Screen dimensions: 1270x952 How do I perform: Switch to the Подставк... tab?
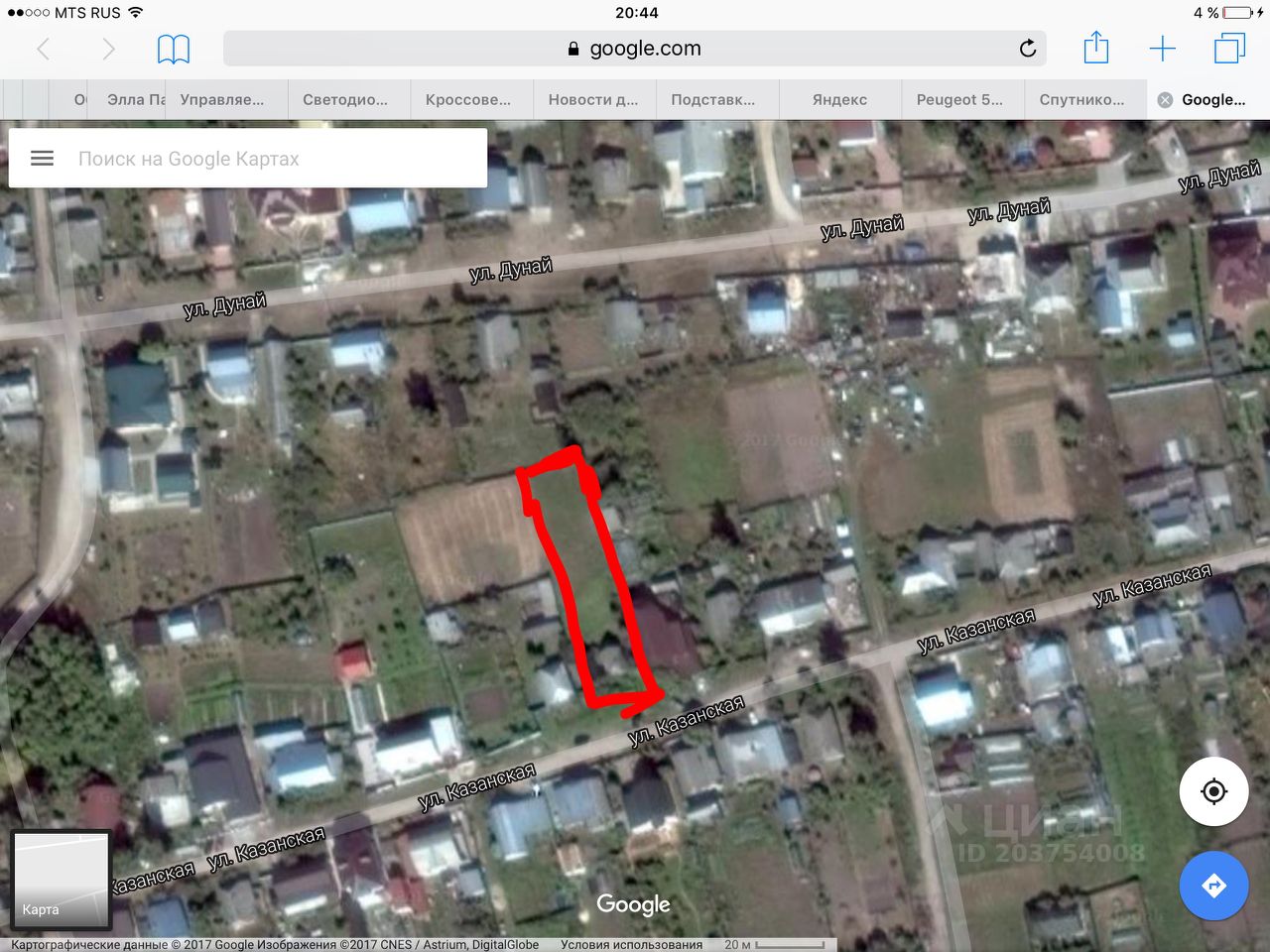pos(712,99)
